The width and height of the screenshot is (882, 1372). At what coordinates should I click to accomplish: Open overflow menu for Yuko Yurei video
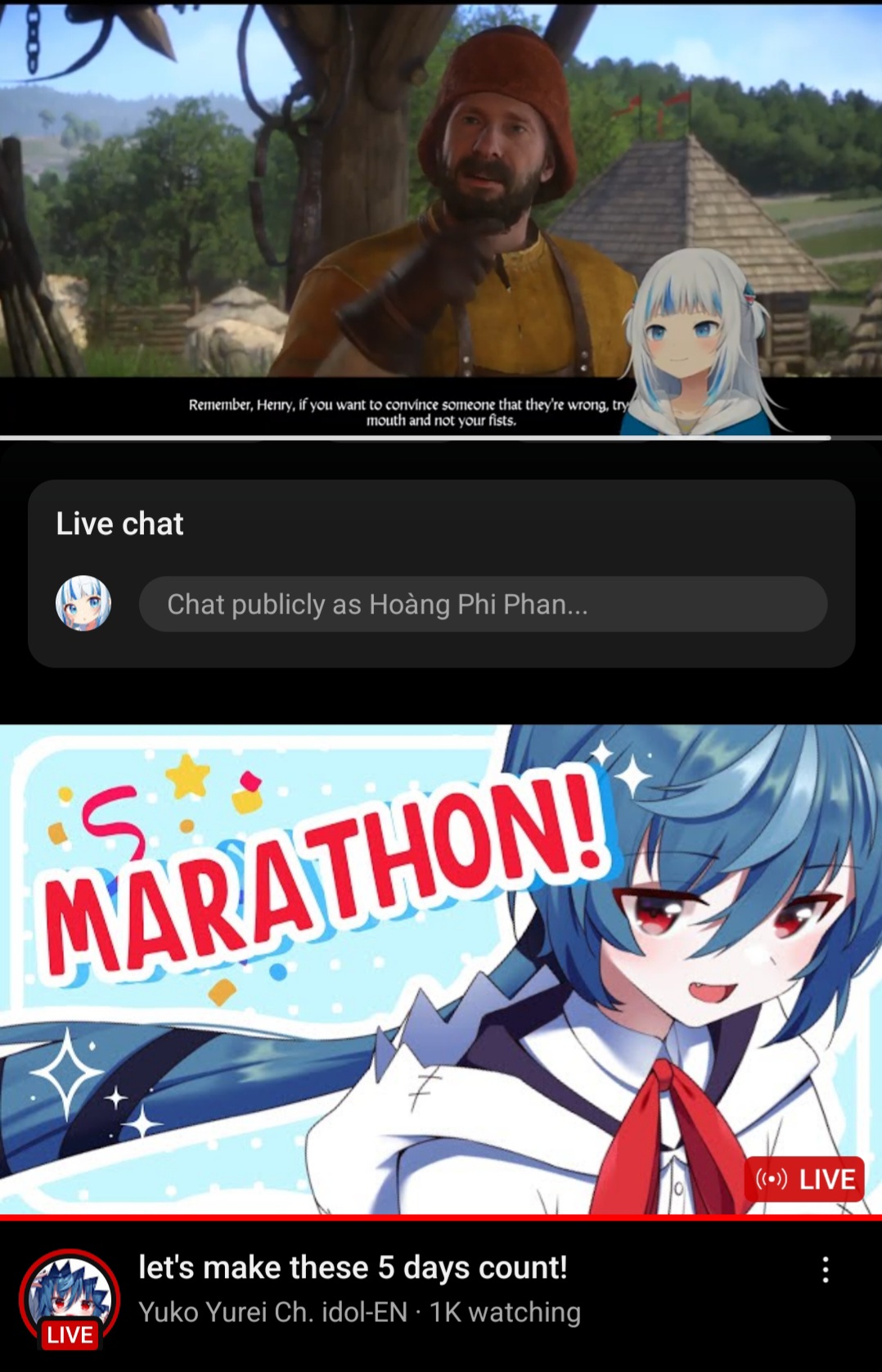click(x=826, y=1270)
